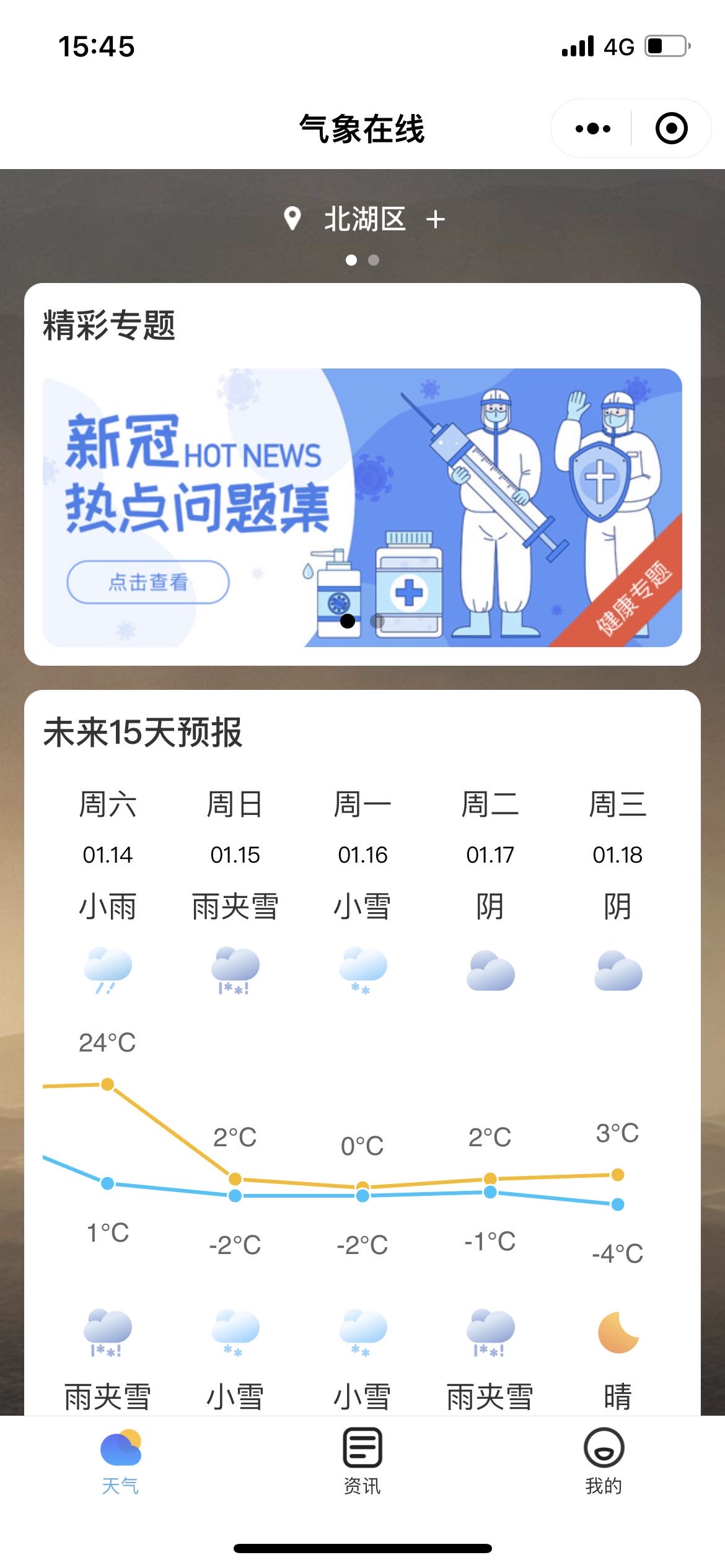Screen dimensions: 725x1568
Task: Tap the 点击查看 button
Action: coord(148,581)
